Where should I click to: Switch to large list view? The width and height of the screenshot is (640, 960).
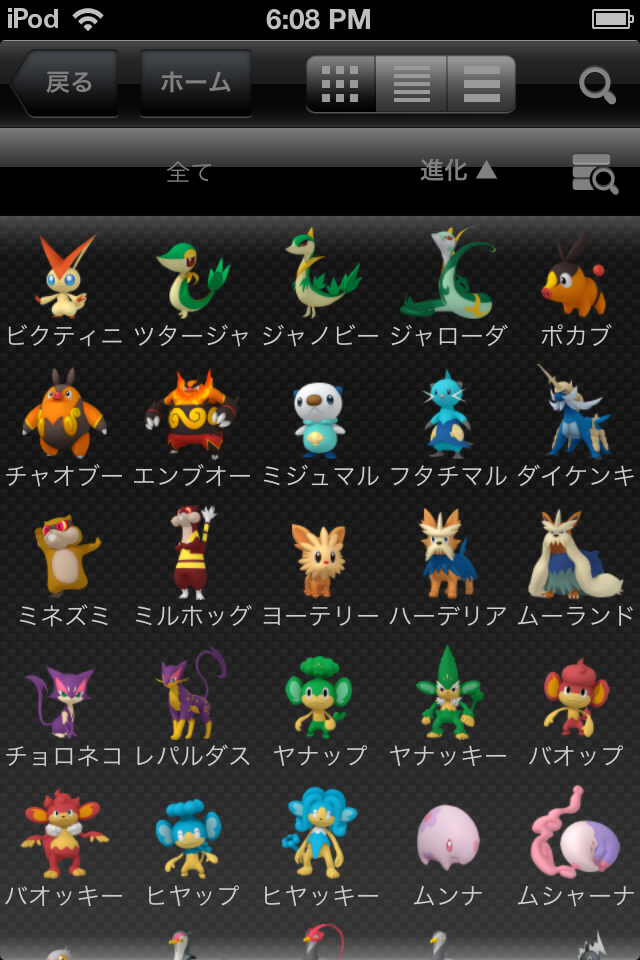[x=481, y=84]
